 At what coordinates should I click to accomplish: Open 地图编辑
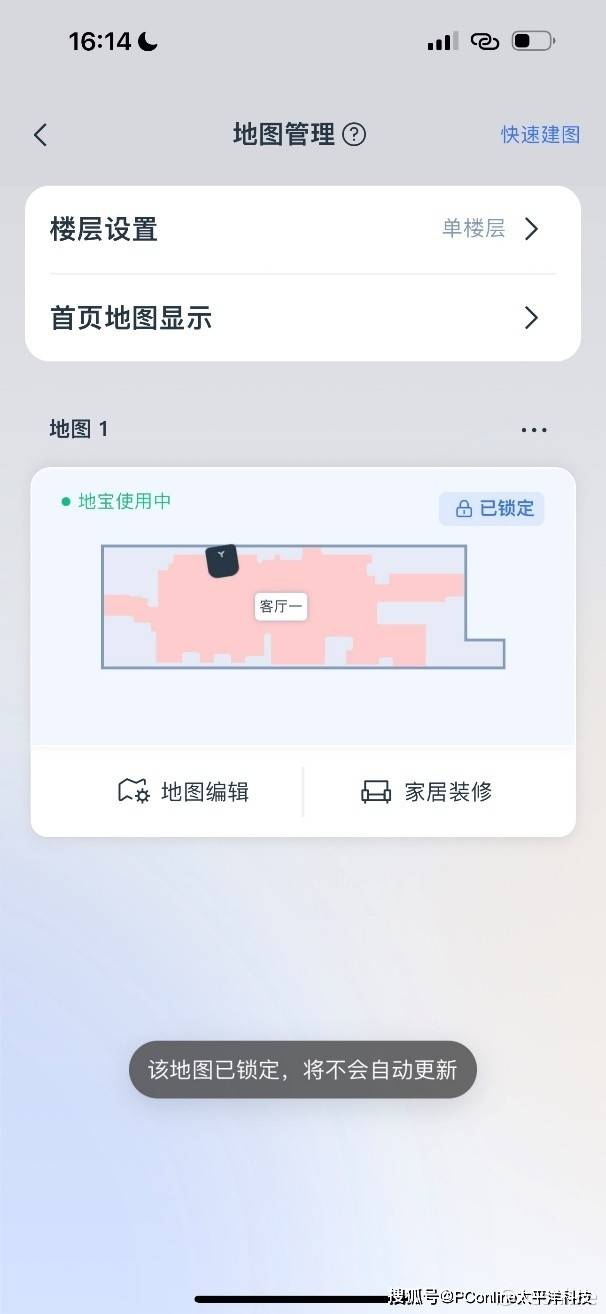[184, 792]
